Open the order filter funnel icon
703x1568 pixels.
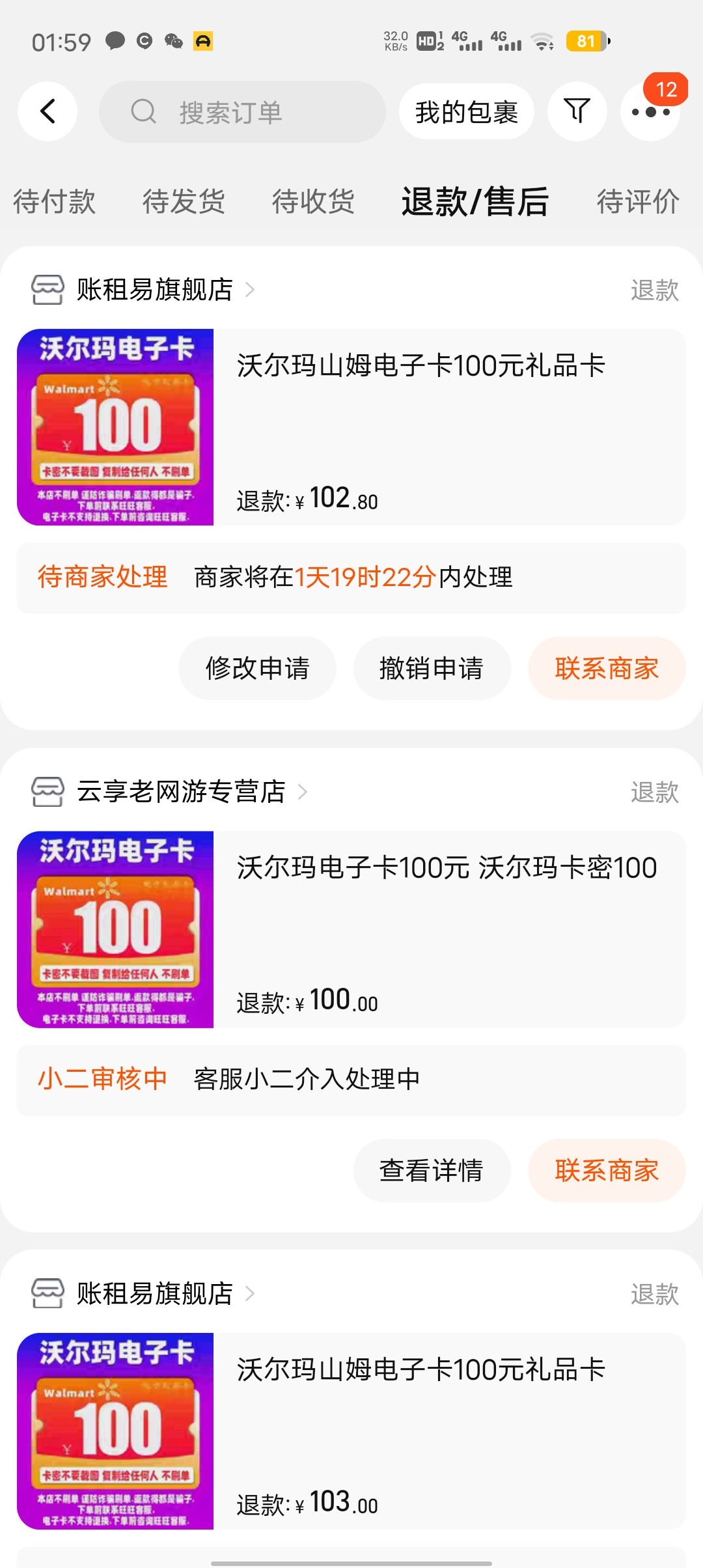577,111
